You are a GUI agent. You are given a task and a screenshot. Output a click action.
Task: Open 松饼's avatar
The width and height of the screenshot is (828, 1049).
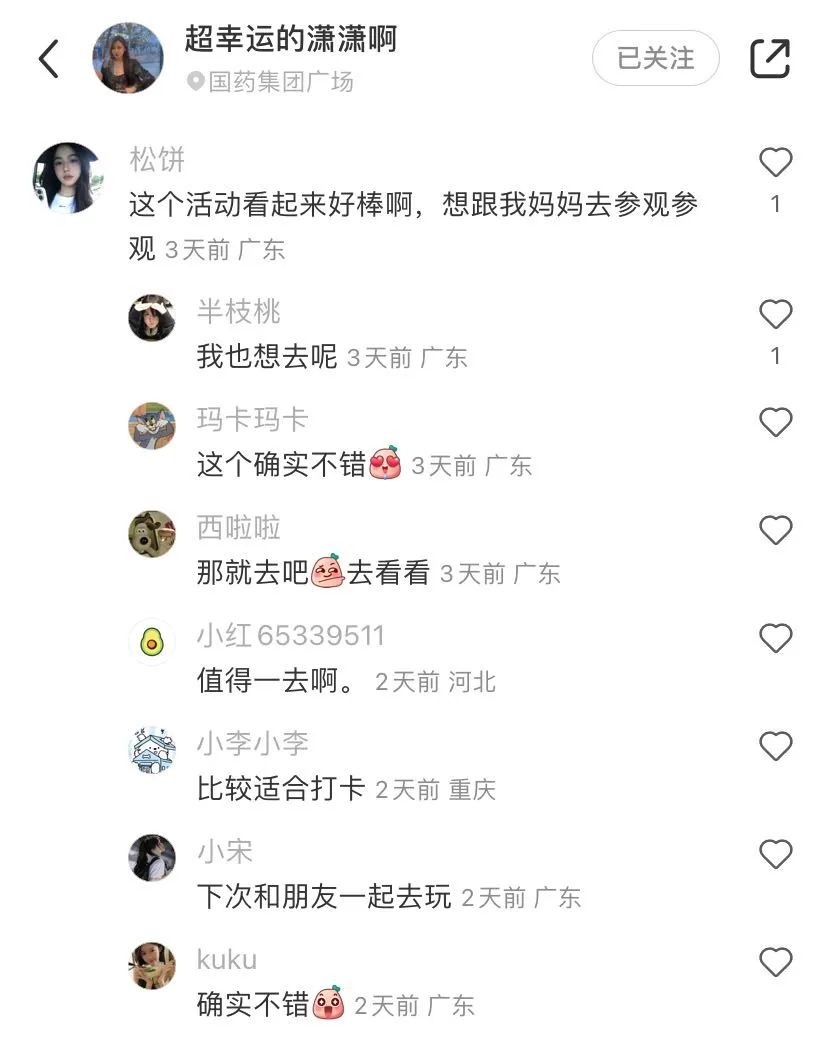pyautogui.click(x=68, y=178)
